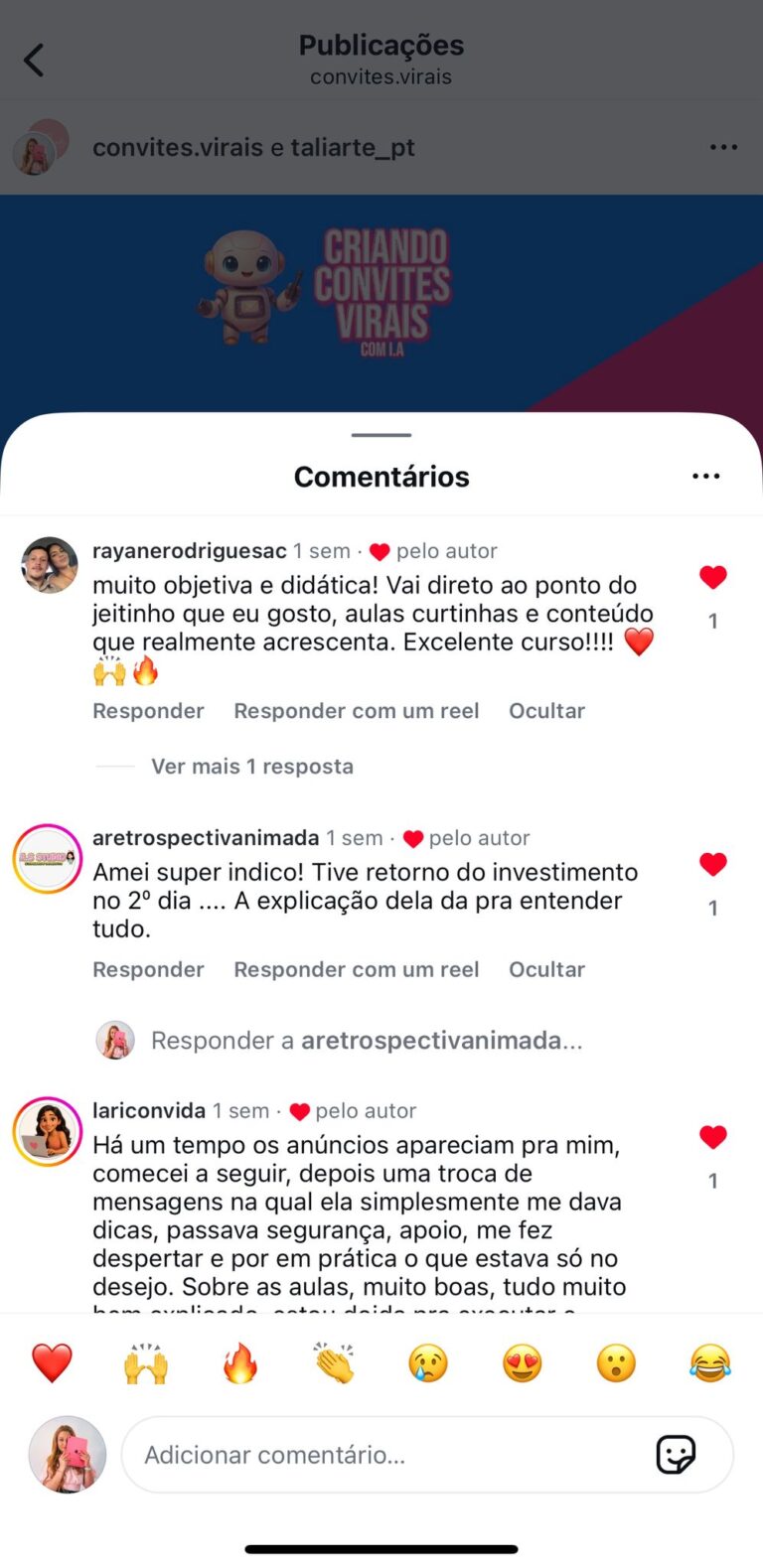
Task: Insert the laughing emoji reaction
Action: coord(709,1363)
